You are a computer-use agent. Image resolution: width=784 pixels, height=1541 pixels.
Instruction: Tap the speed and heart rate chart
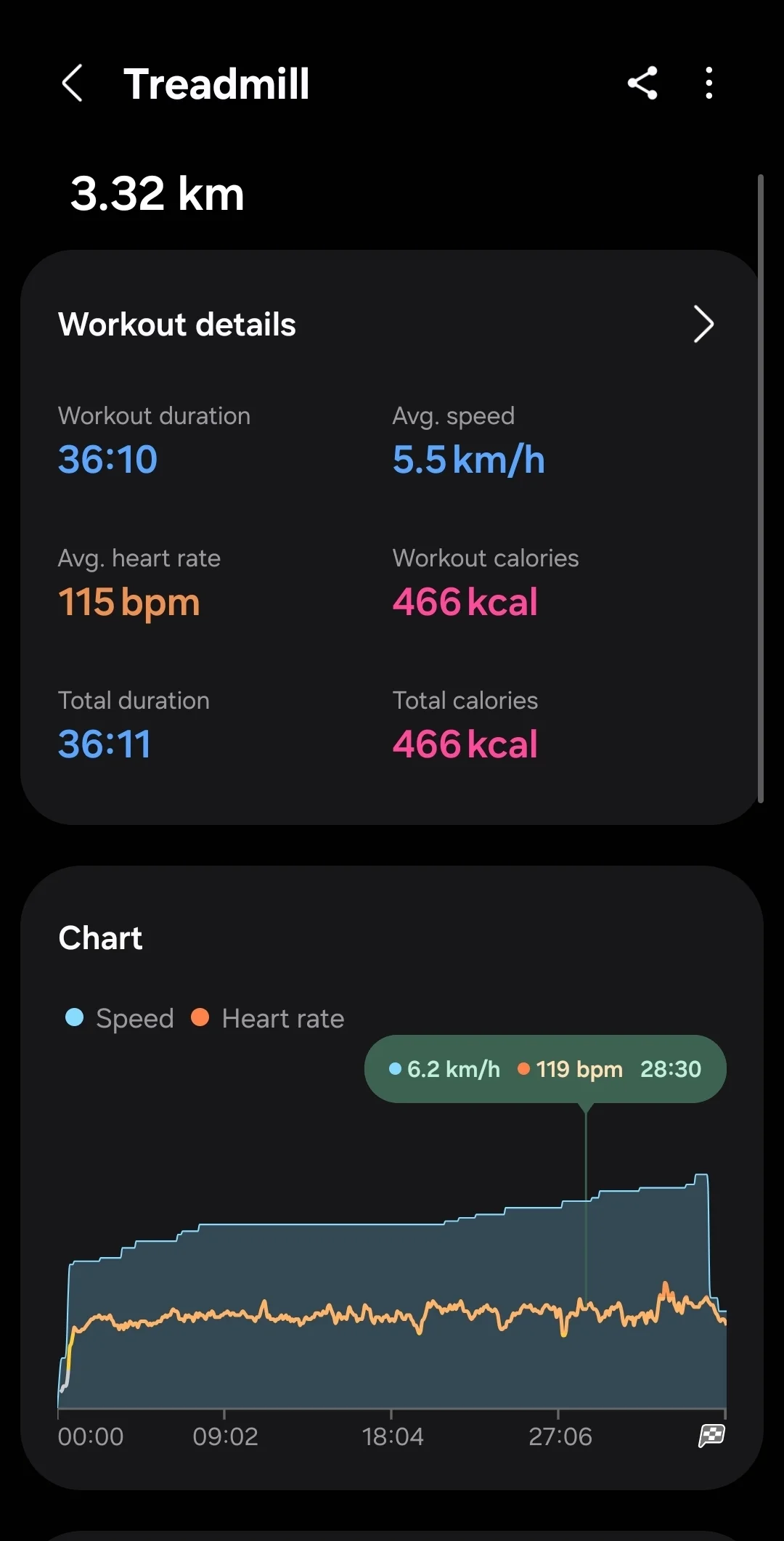[392, 1291]
